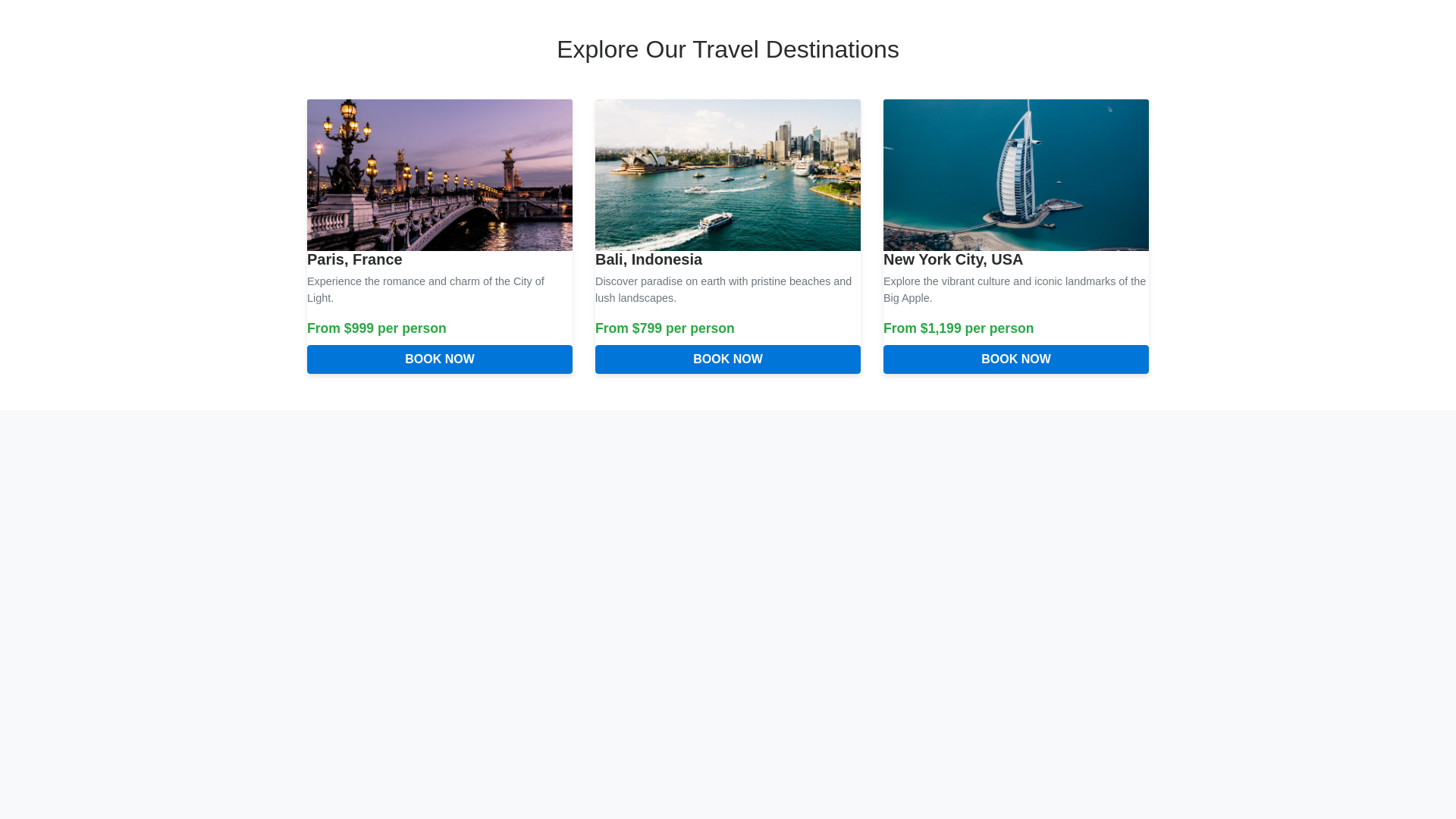The height and width of the screenshot is (819, 1456).
Task: Open the Paris, France destination photo
Action: pyautogui.click(x=439, y=175)
